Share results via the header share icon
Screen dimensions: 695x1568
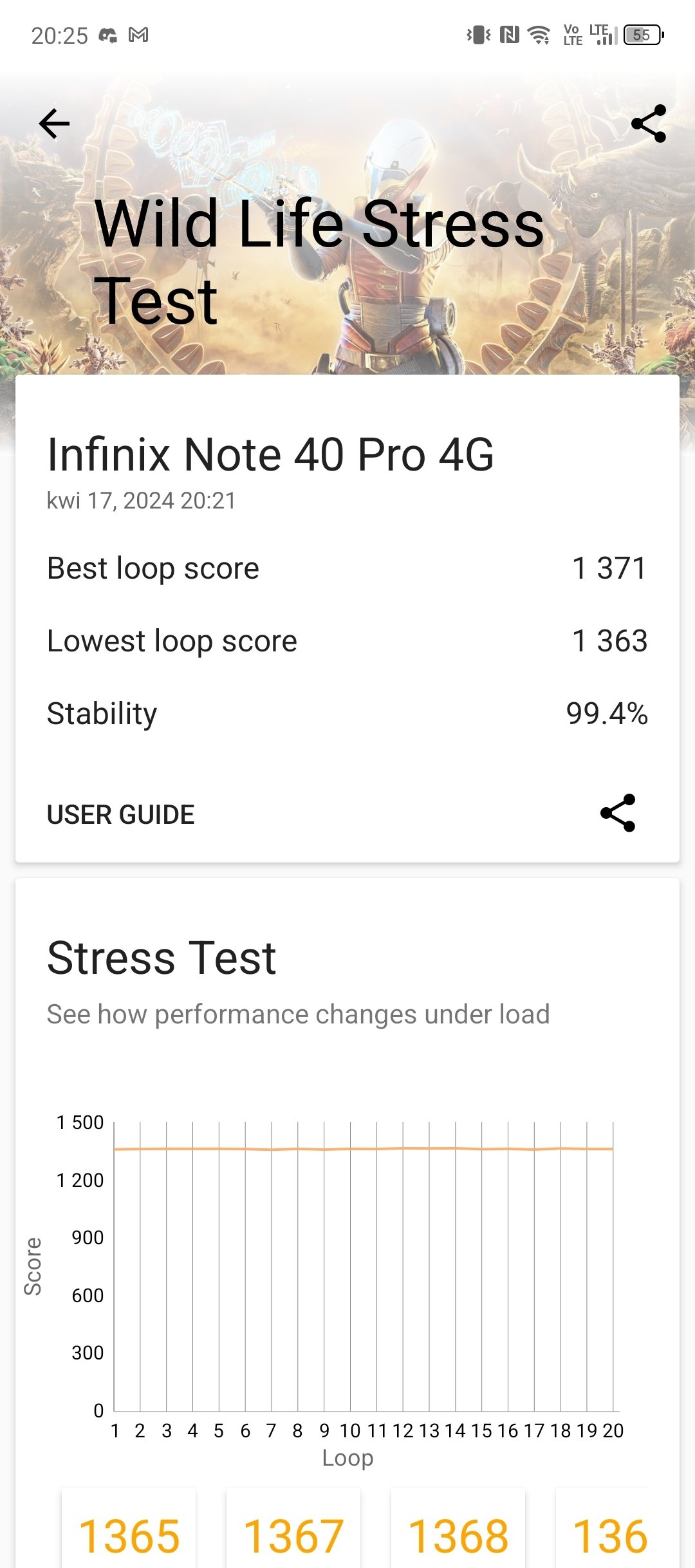[x=649, y=124]
